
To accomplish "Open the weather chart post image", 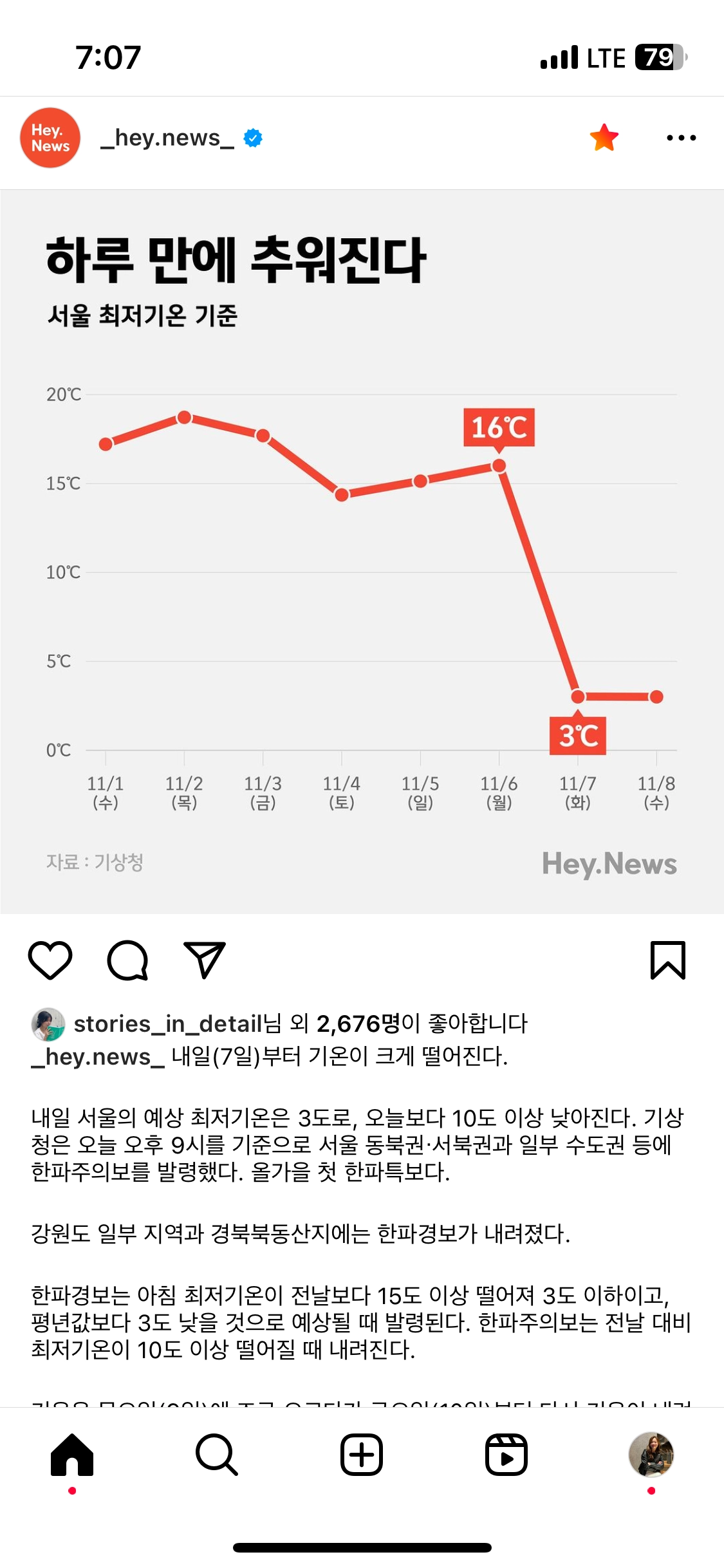I will tap(362, 551).
